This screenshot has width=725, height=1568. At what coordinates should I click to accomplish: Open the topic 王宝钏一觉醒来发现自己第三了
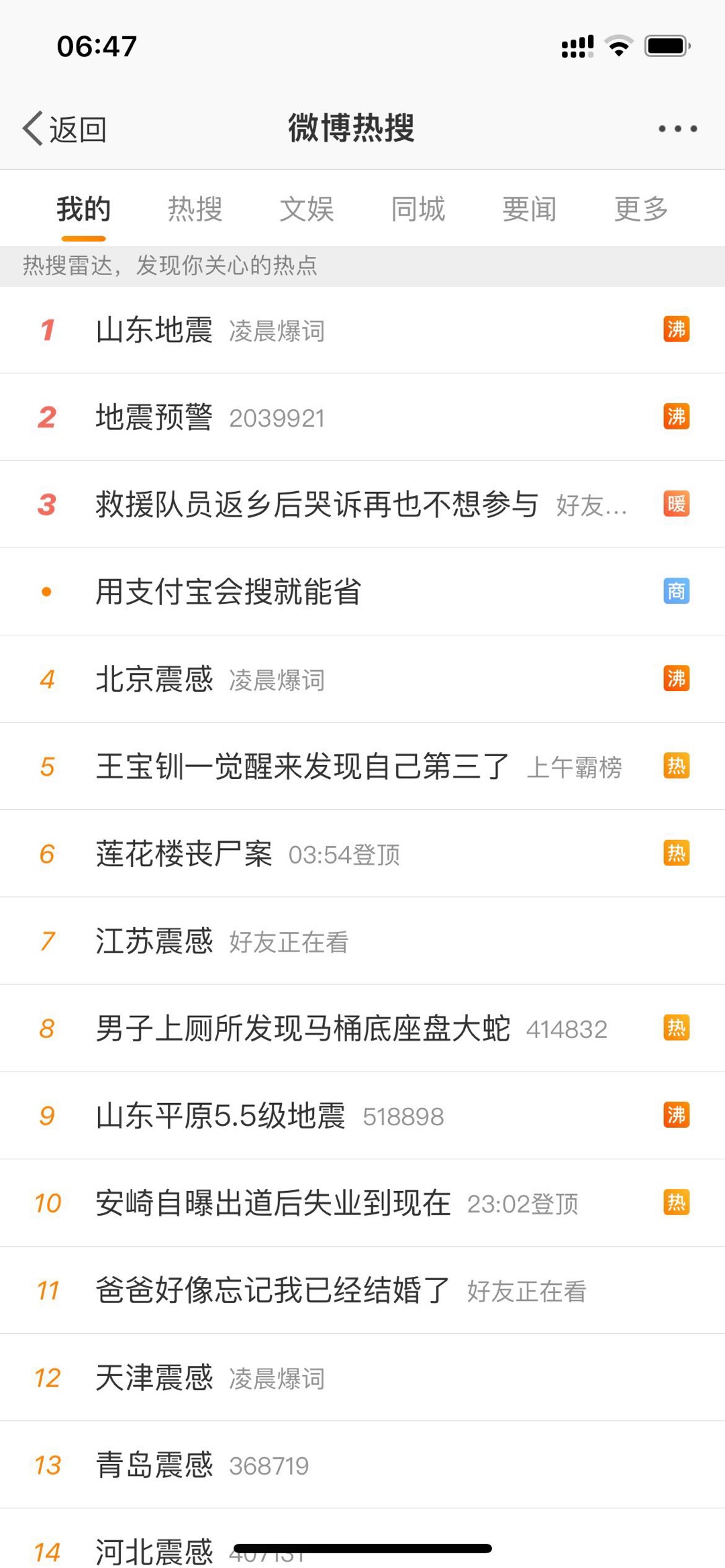pos(362,766)
